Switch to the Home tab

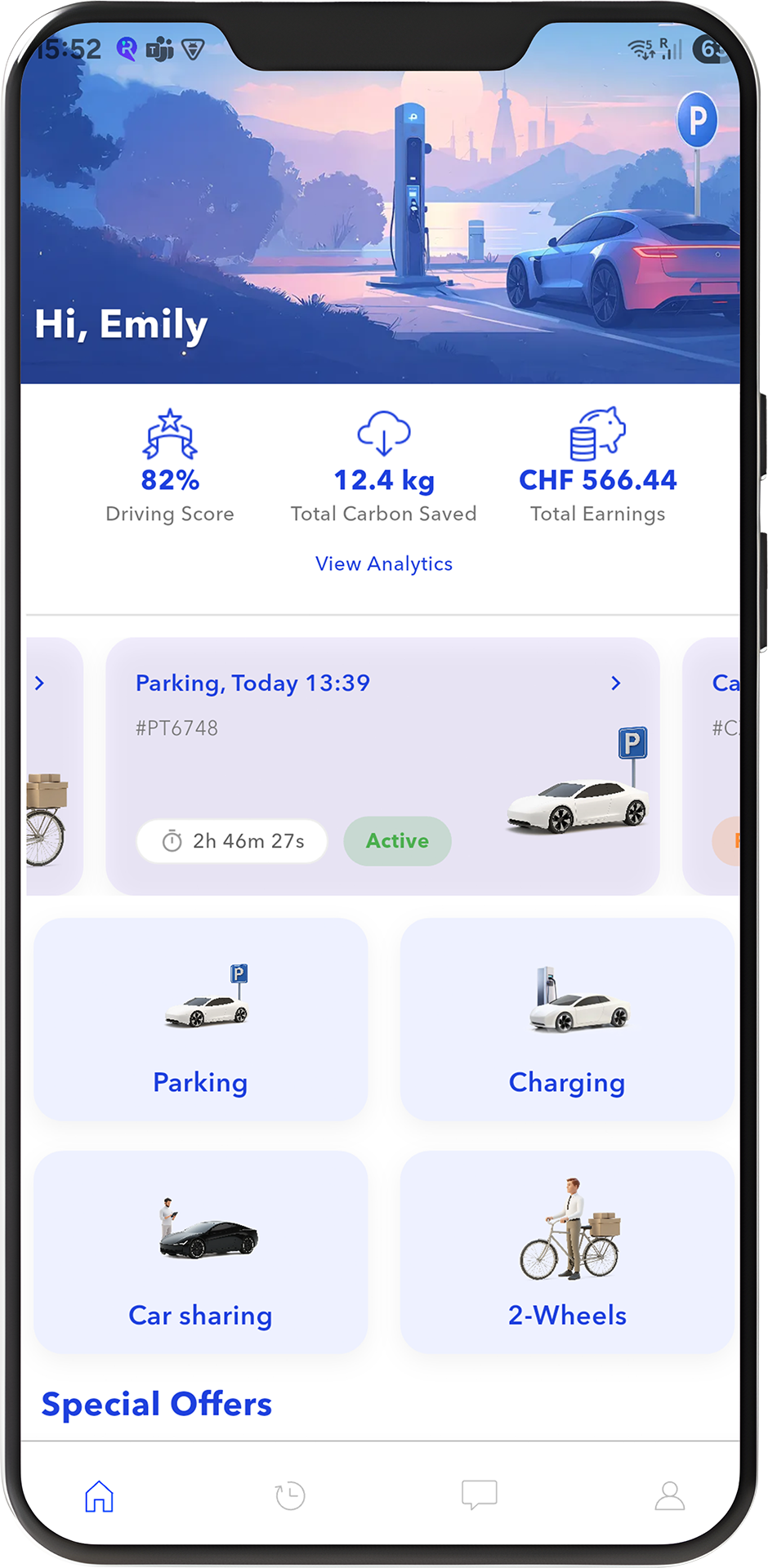pos(100,1496)
